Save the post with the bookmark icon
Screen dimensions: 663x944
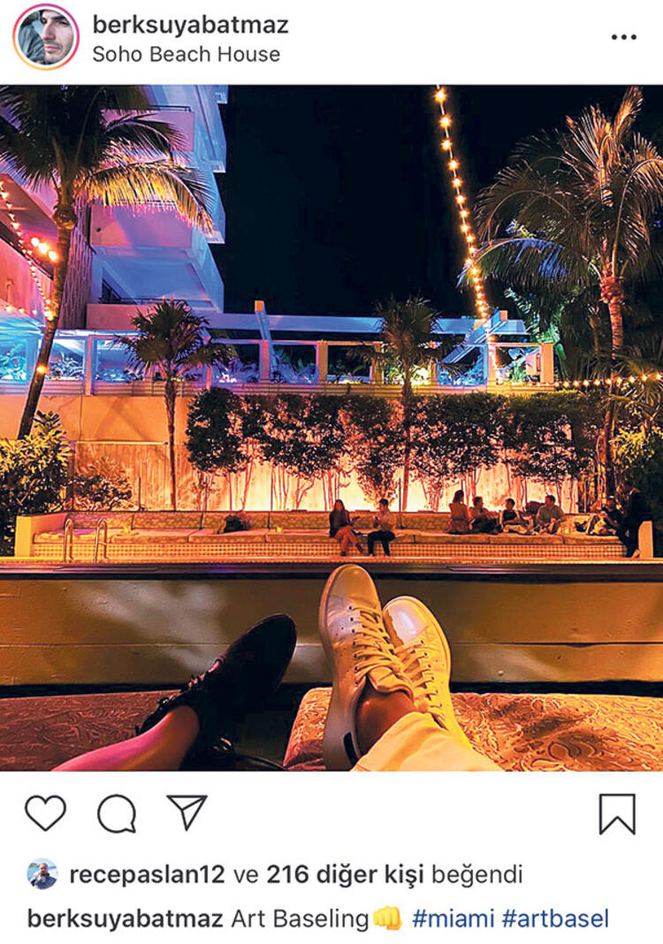click(617, 814)
